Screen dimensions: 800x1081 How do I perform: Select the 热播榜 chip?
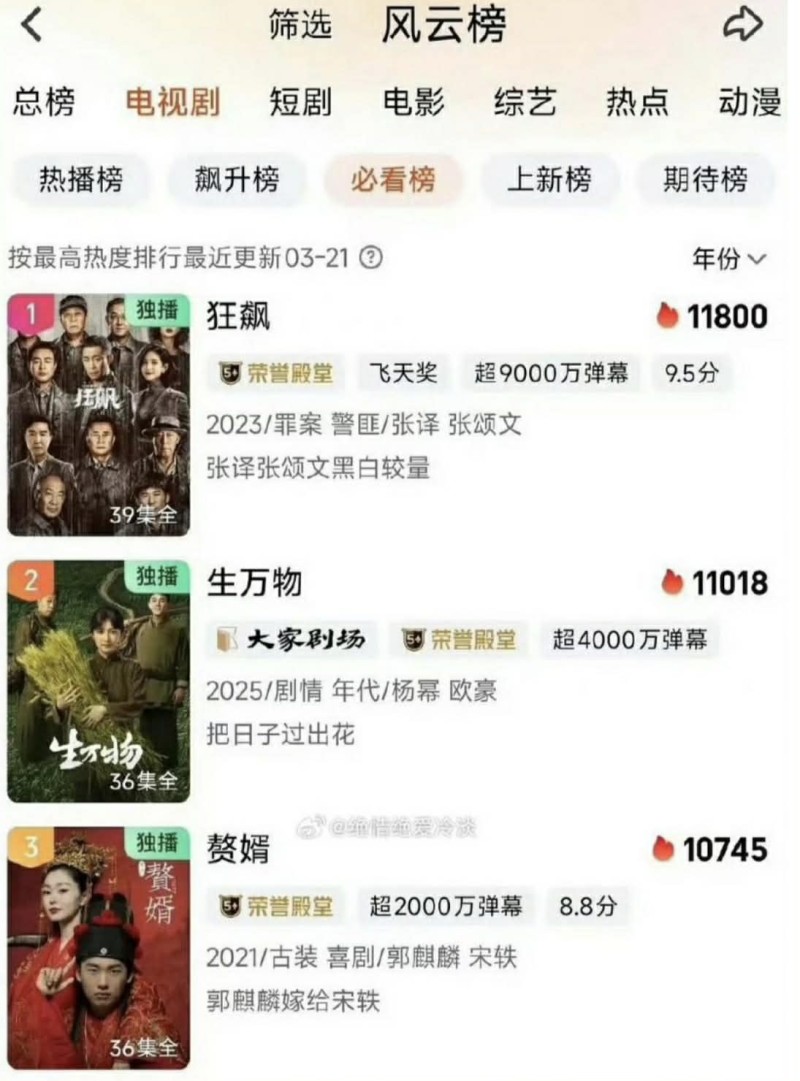click(81, 180)
